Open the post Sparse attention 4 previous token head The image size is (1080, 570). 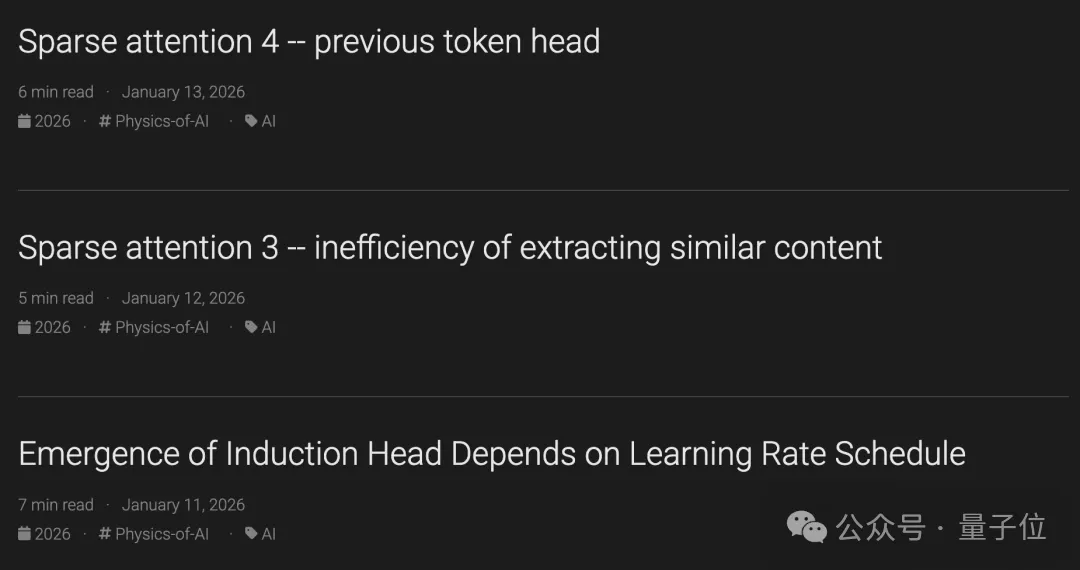[309, 42]
